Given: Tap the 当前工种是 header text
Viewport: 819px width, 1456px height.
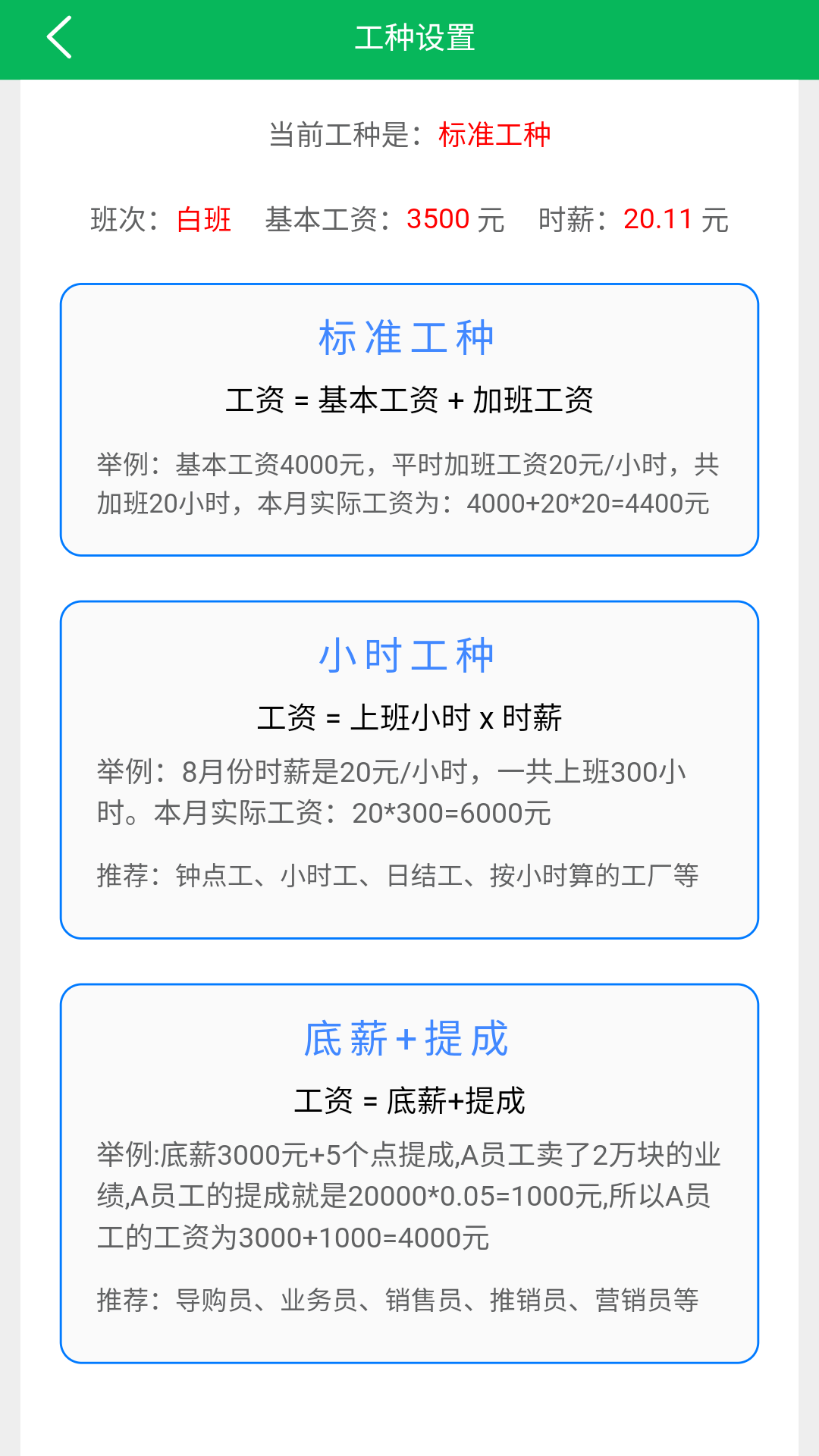Looking at the screenshot, I should (x=345, y=135).
